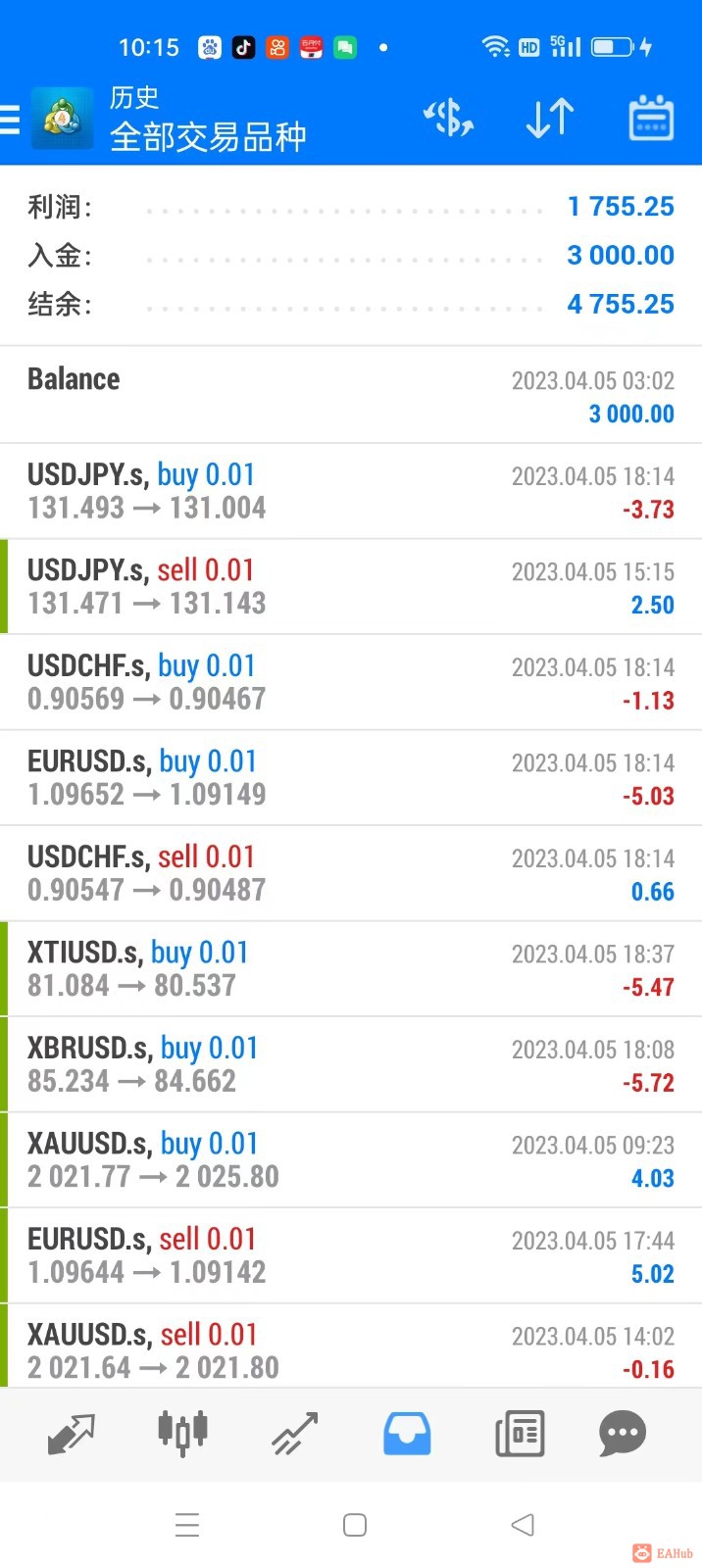Open the XTIUSD.s buy 0.01 trade
This screenshot has height=1568, width=702.
point(351,968)
